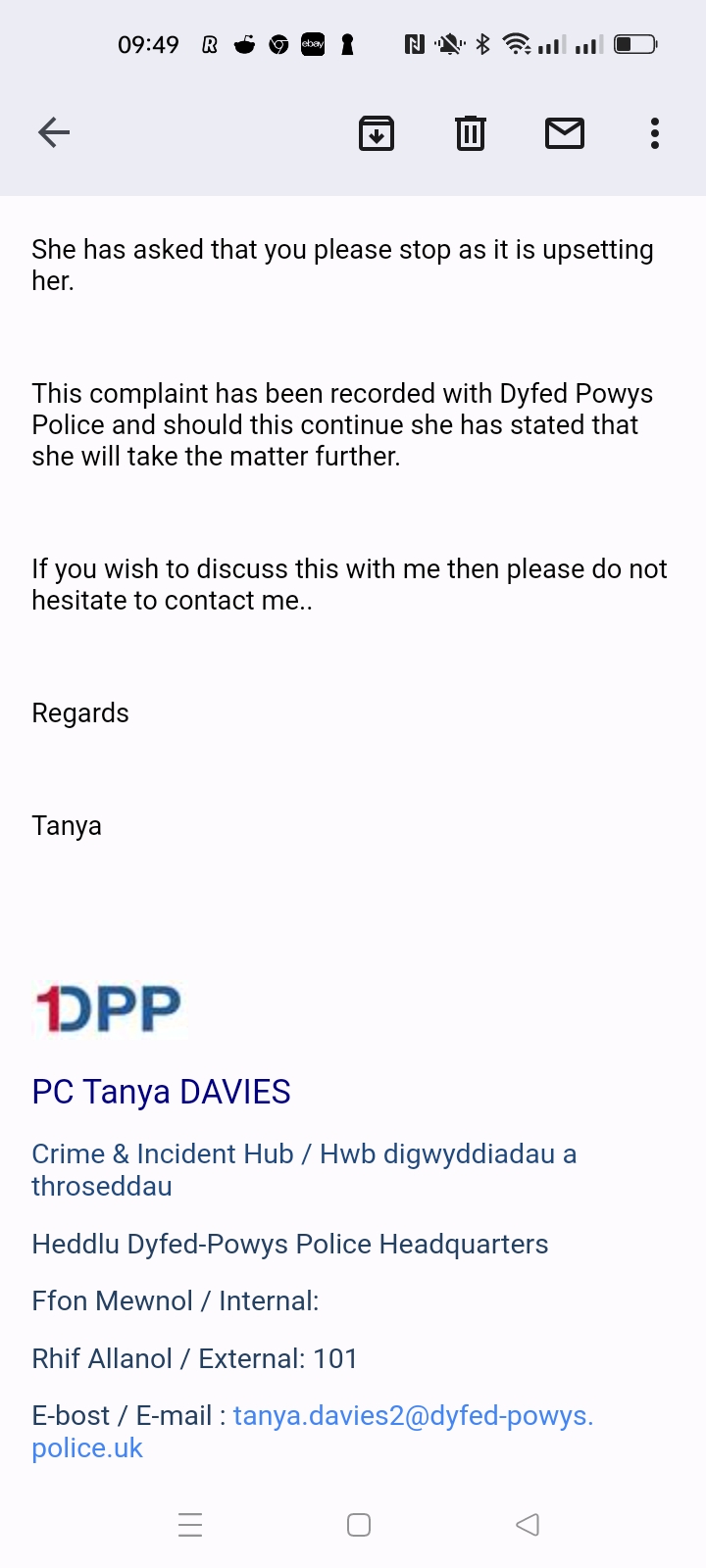The height and width of the screenshot is (1568, 706).
Task: Mark email as unread
Action: (x=565, y=133)
